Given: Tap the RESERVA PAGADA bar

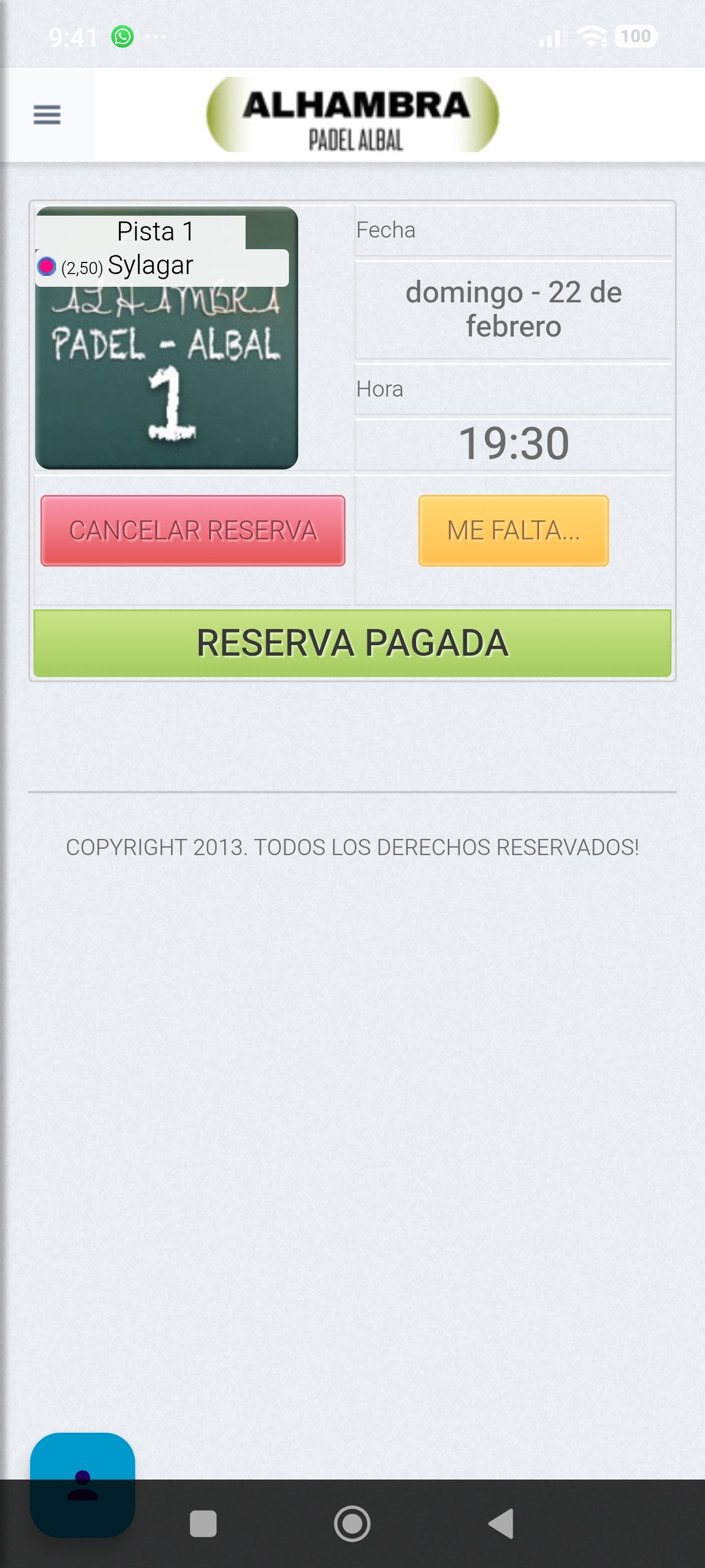Looking at the screenshot, I should [x=352, y=643].
